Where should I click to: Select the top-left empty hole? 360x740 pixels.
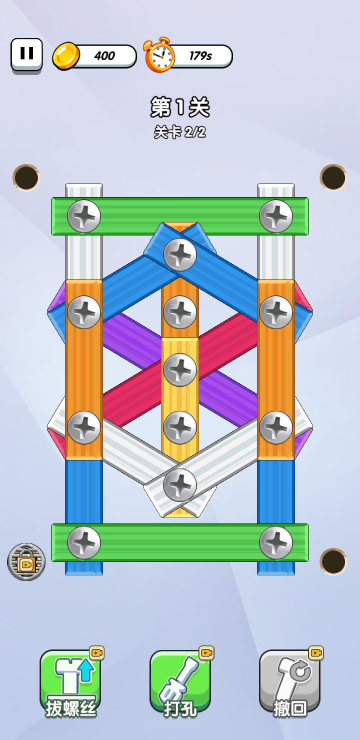pos(26,177)
